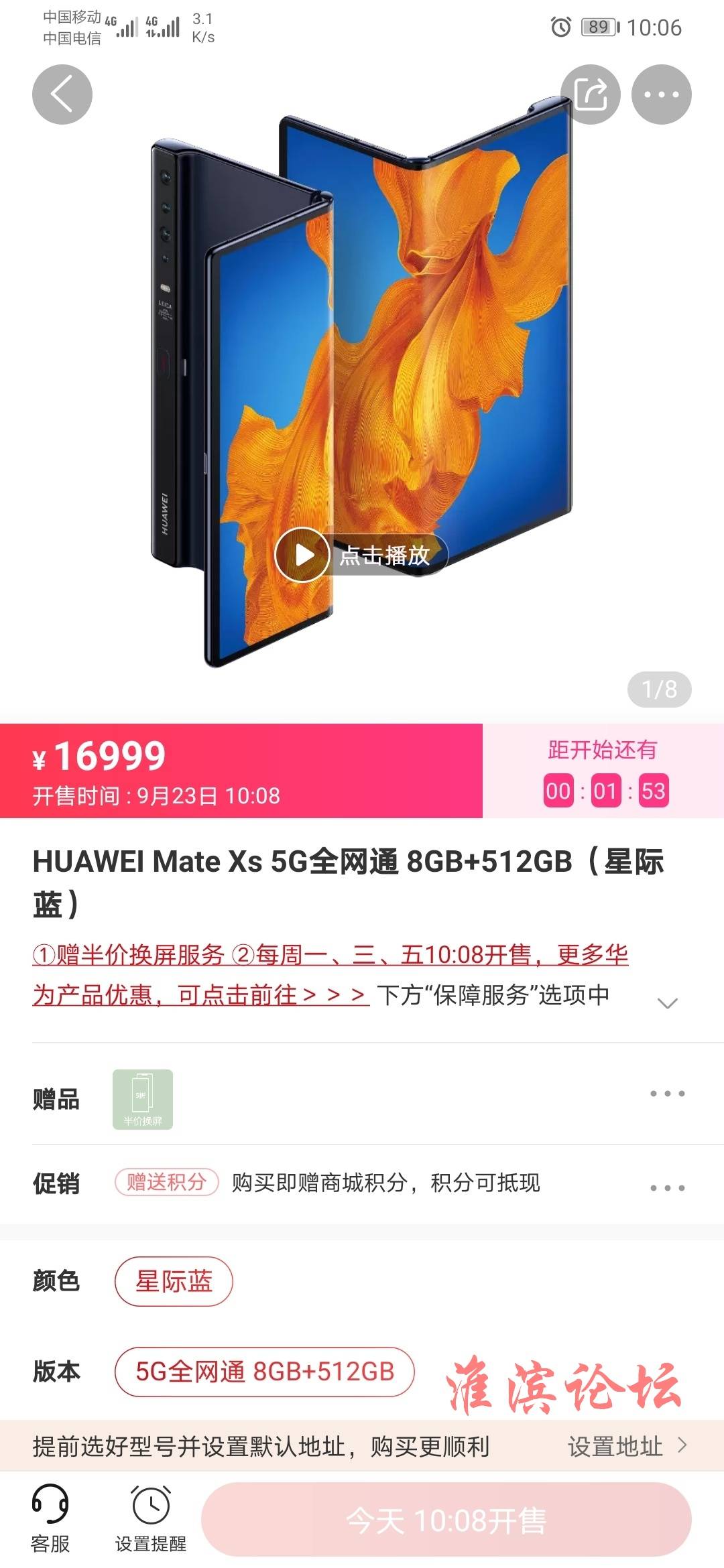Expand the promotion description chevron
The width and height of the screenshot is (724, 1568).
[x=668, y=1003]
